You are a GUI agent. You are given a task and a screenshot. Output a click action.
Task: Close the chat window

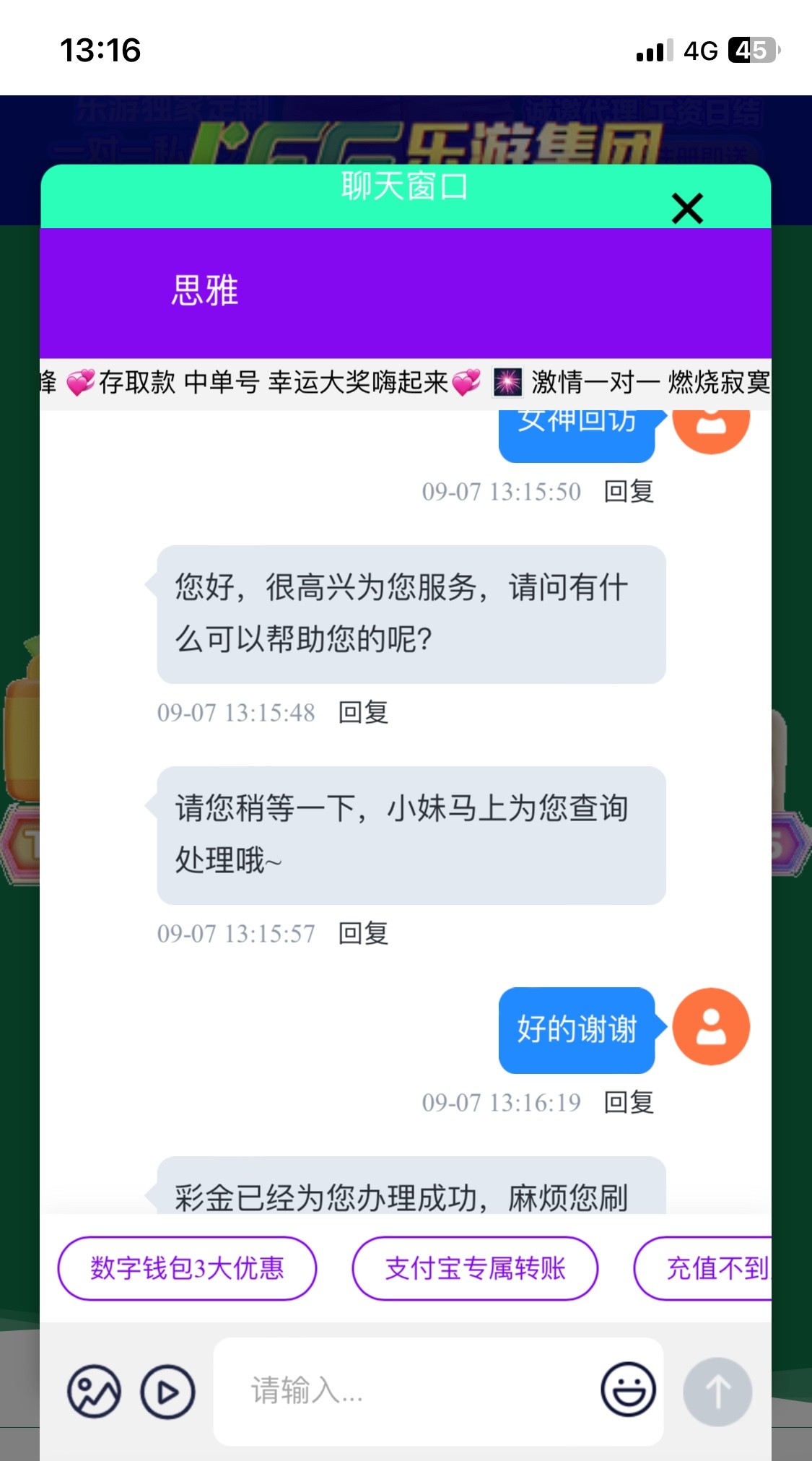(x=686, y=209)
